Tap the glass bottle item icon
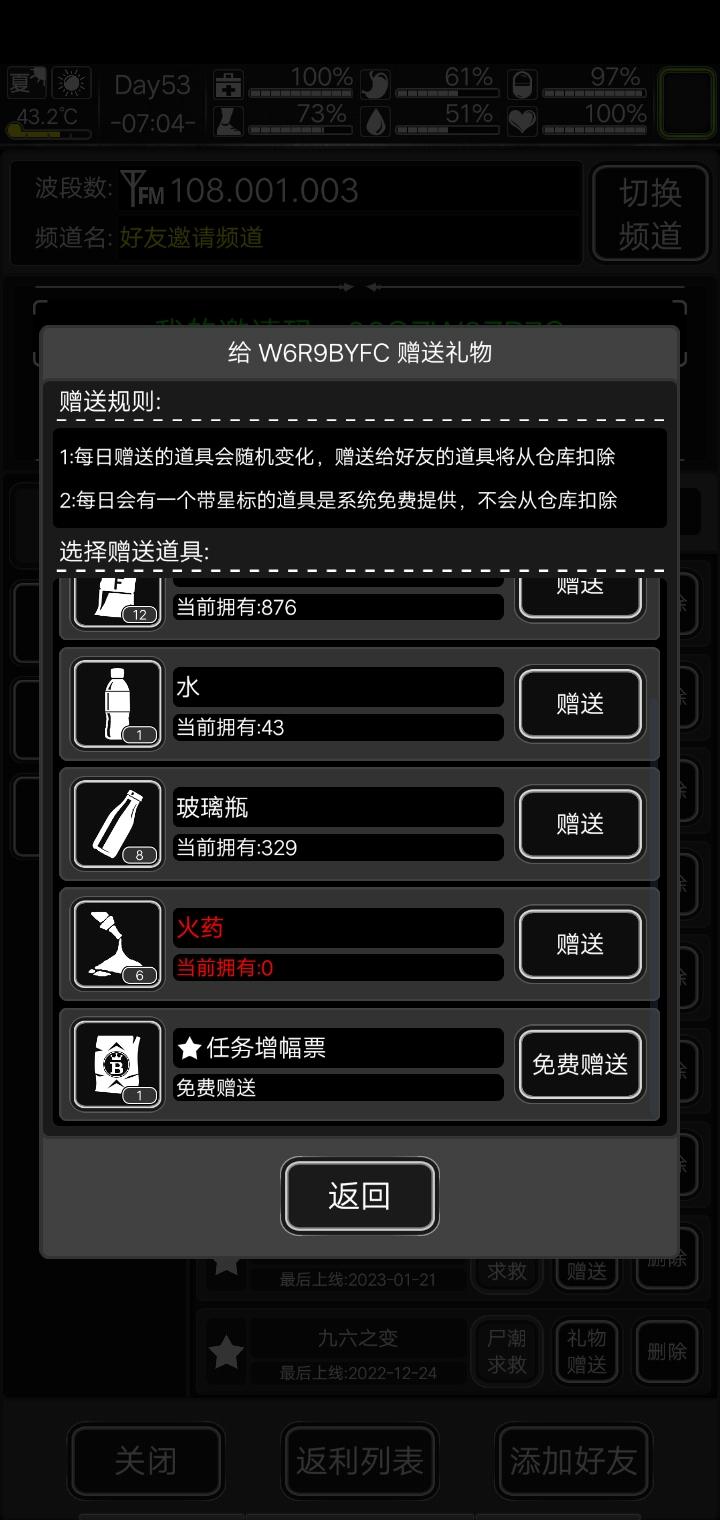Image resolution: width=720 pixels, height=1520 pixels. (x=116, y=823)
